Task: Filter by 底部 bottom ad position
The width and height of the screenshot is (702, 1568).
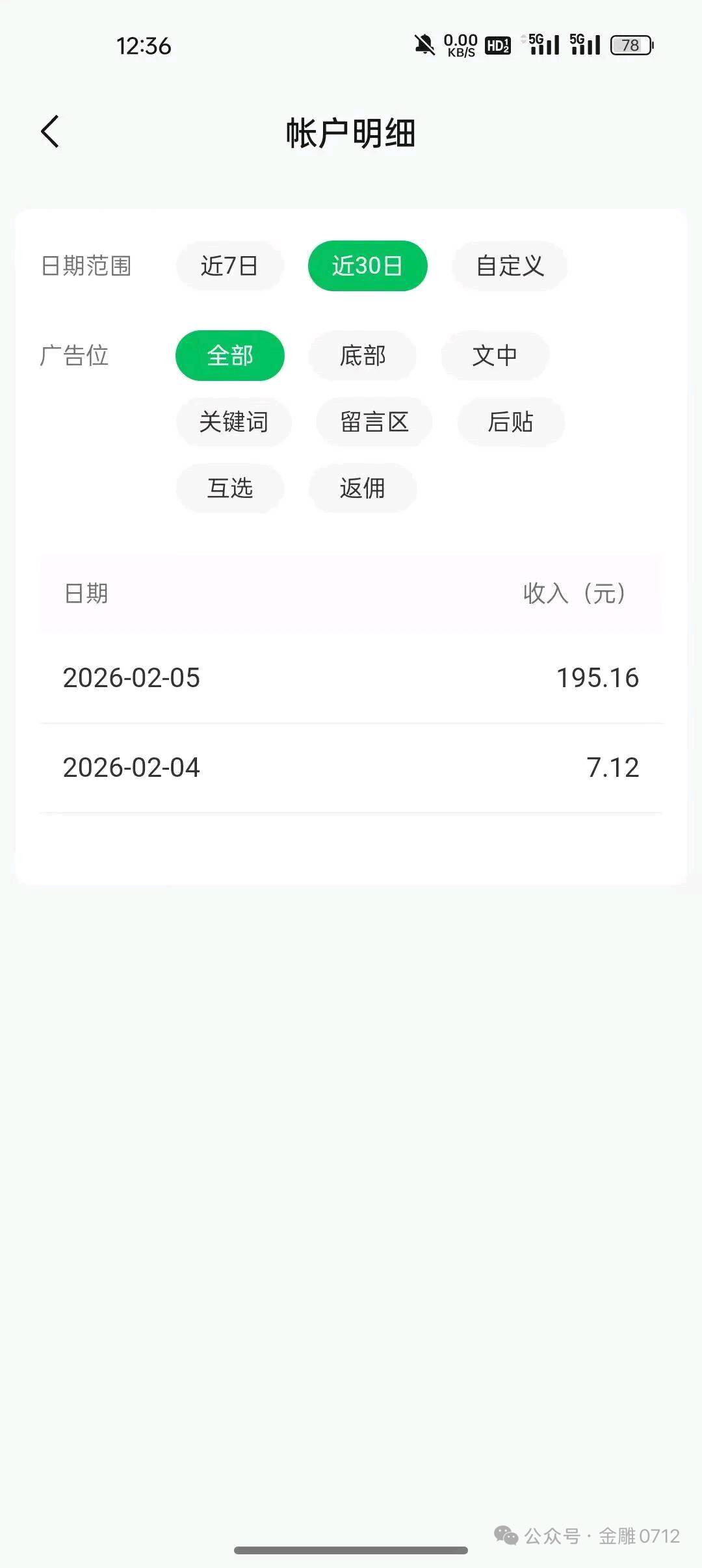Action: click(x=363, y=356)
